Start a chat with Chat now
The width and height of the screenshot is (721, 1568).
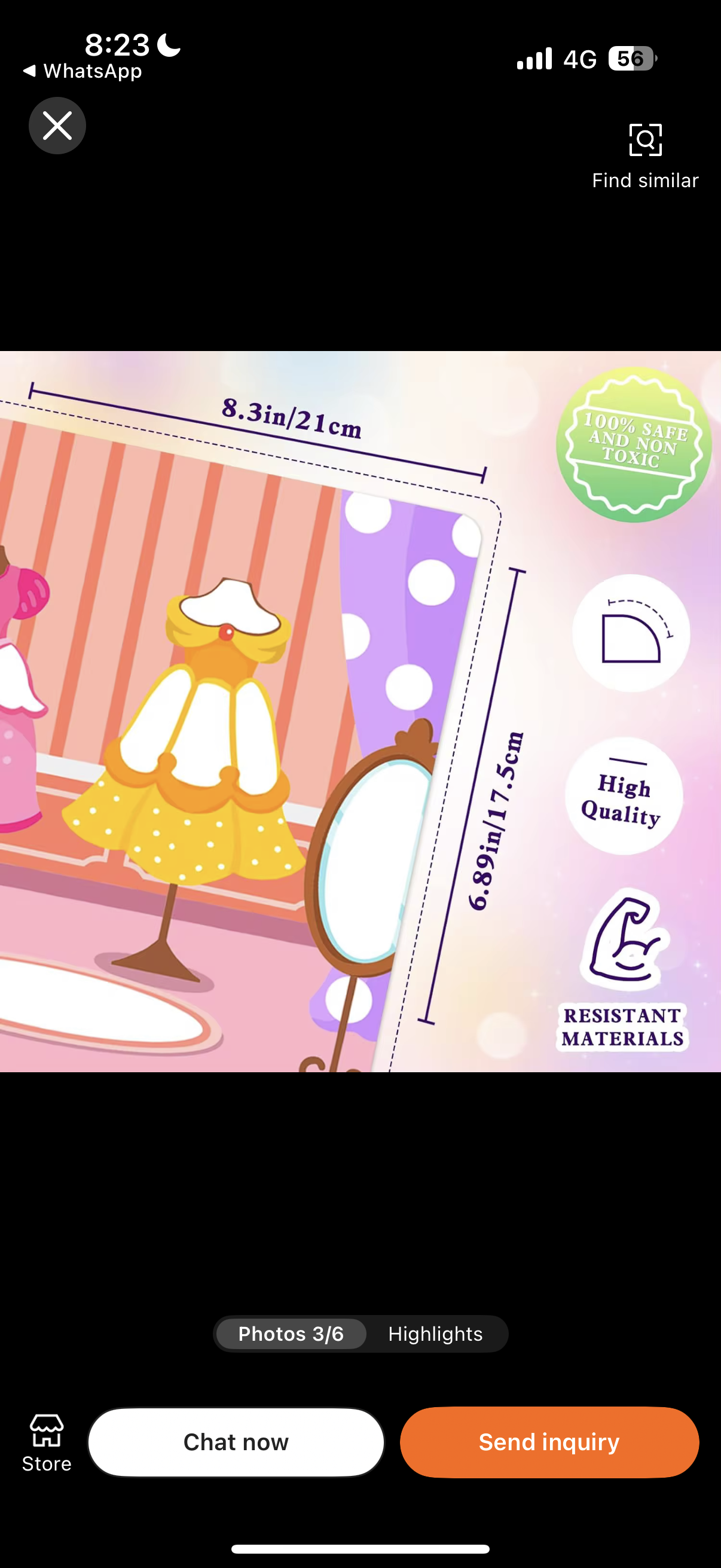[236, 1442]
